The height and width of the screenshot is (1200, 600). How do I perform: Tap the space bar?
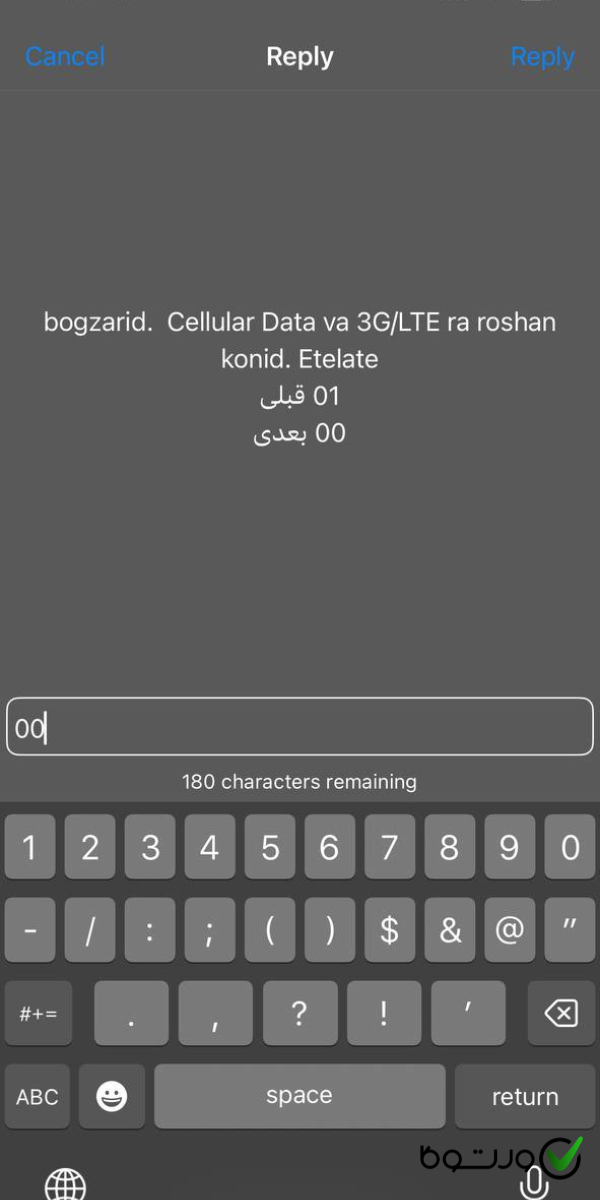pyautogui.click(x=299, y=1096)
